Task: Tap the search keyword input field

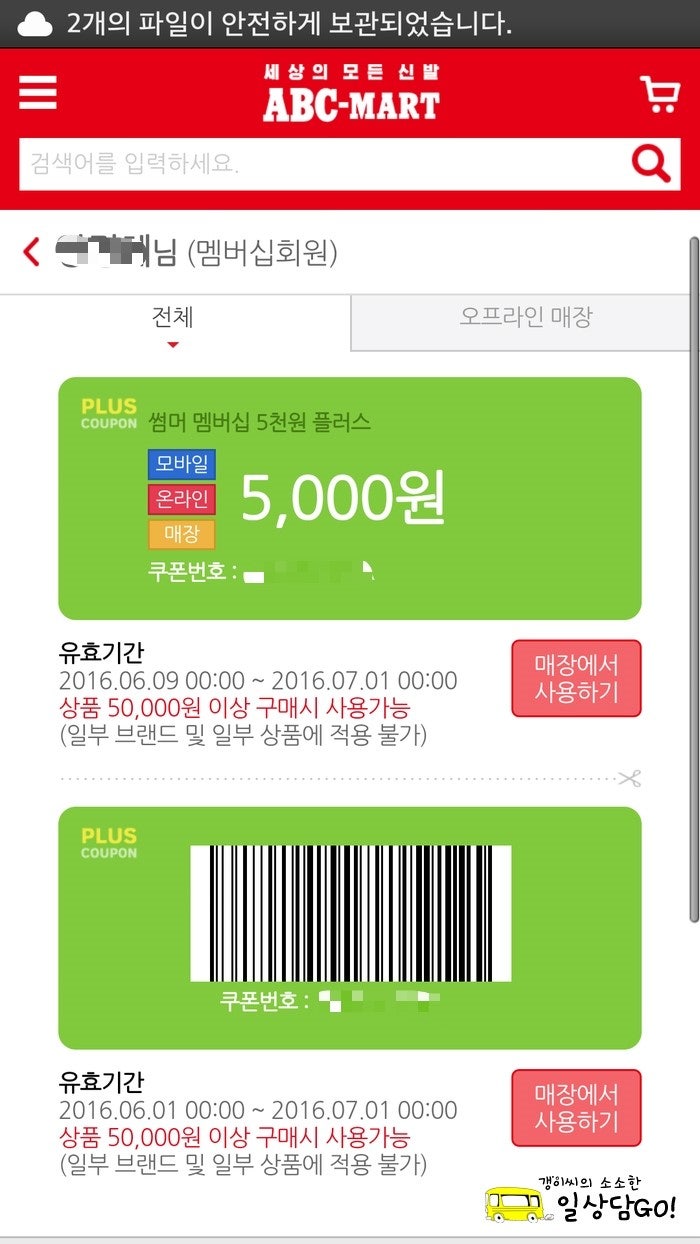Action: (320, 164)
